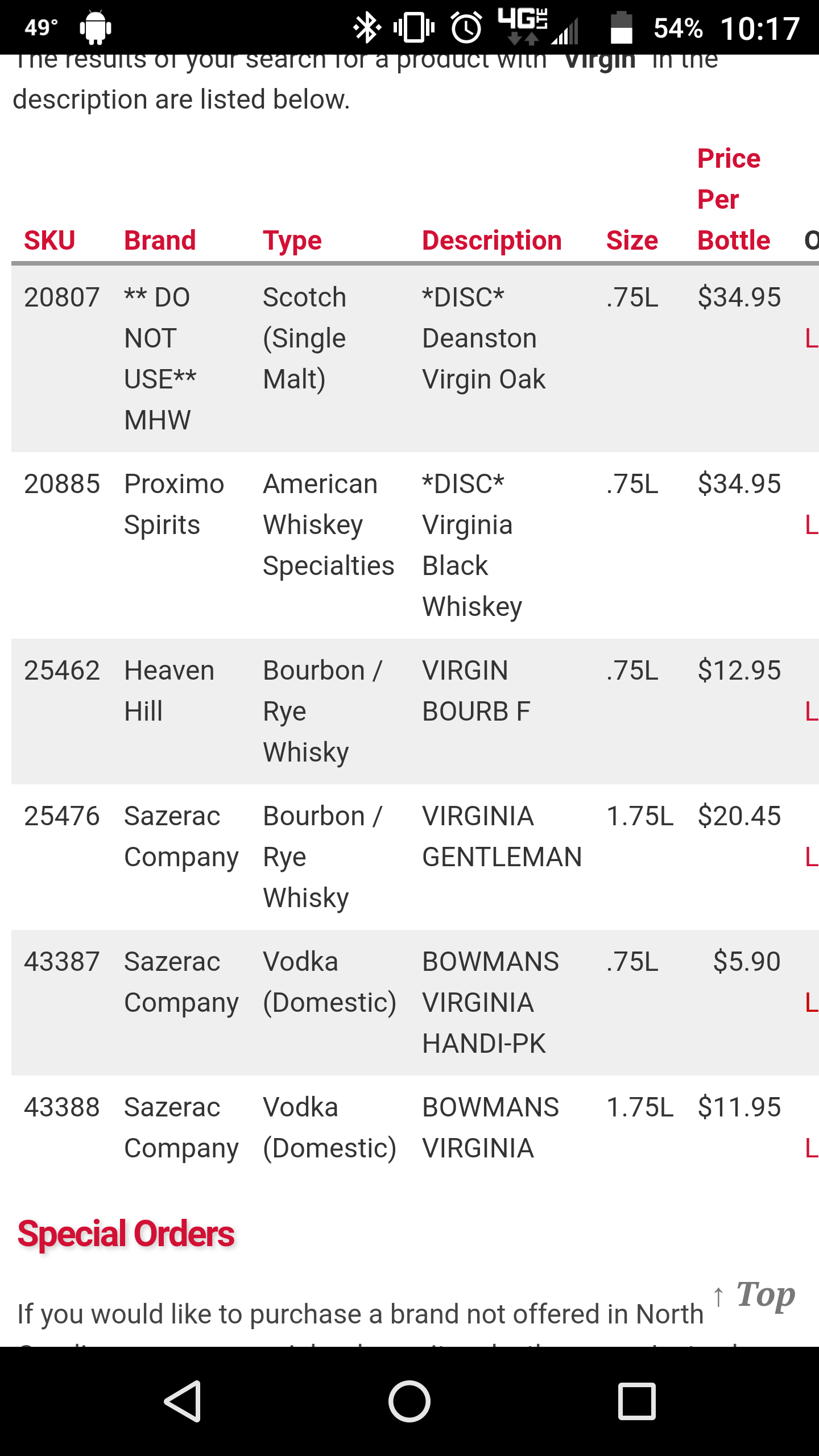Return to the home screen
This screenshot has width=819, height=1456.
coord(409,1401)
